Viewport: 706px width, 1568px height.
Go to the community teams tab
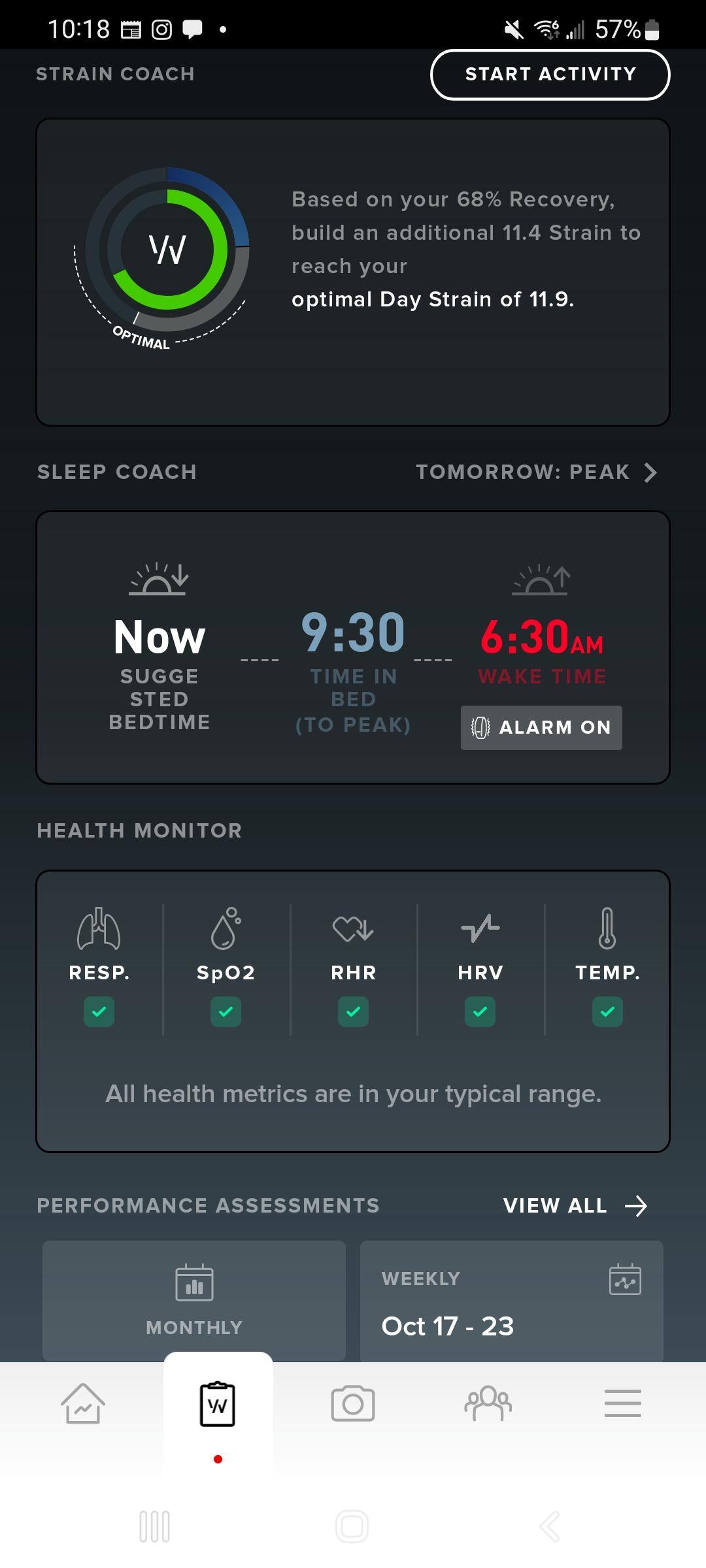488,1403
